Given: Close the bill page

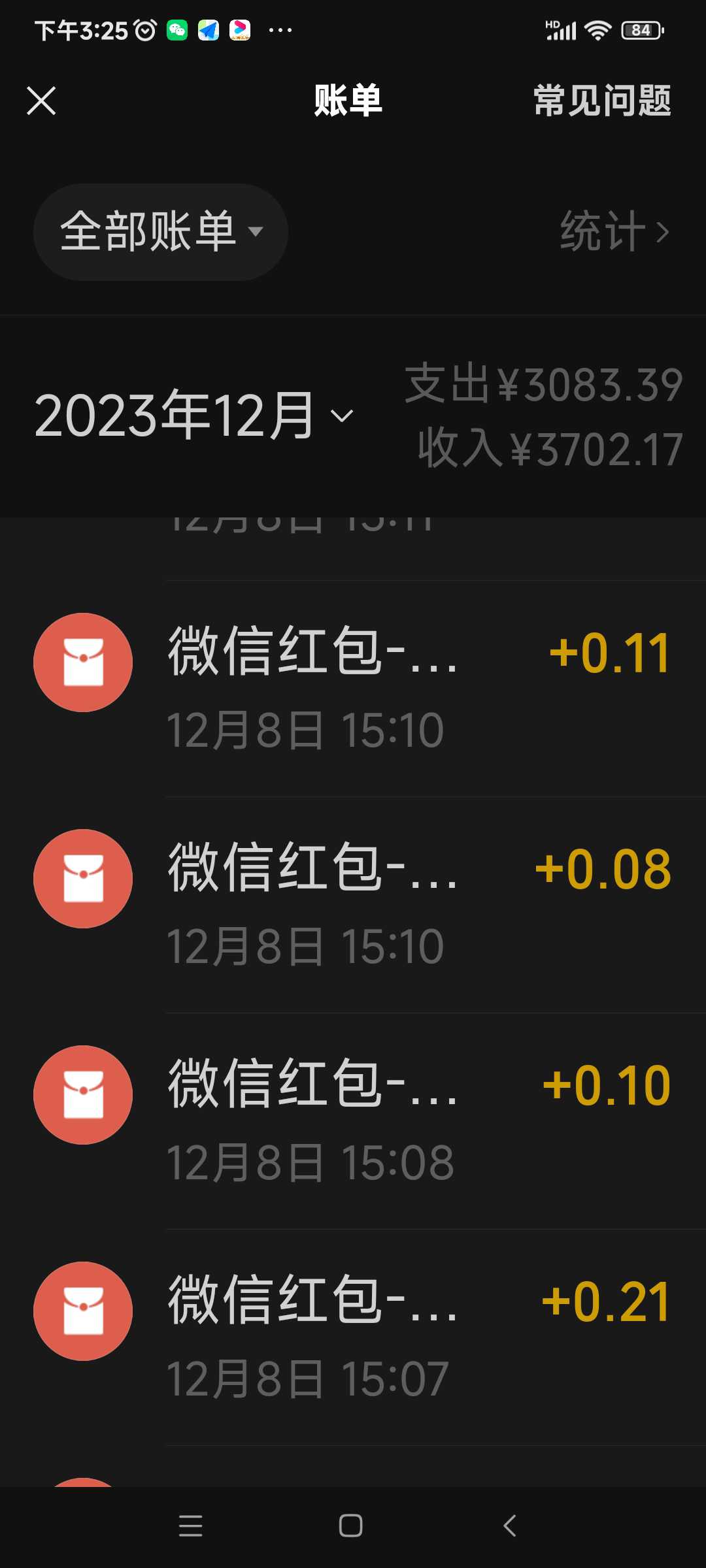Looking at the screenshot, I should pos(41,101).
